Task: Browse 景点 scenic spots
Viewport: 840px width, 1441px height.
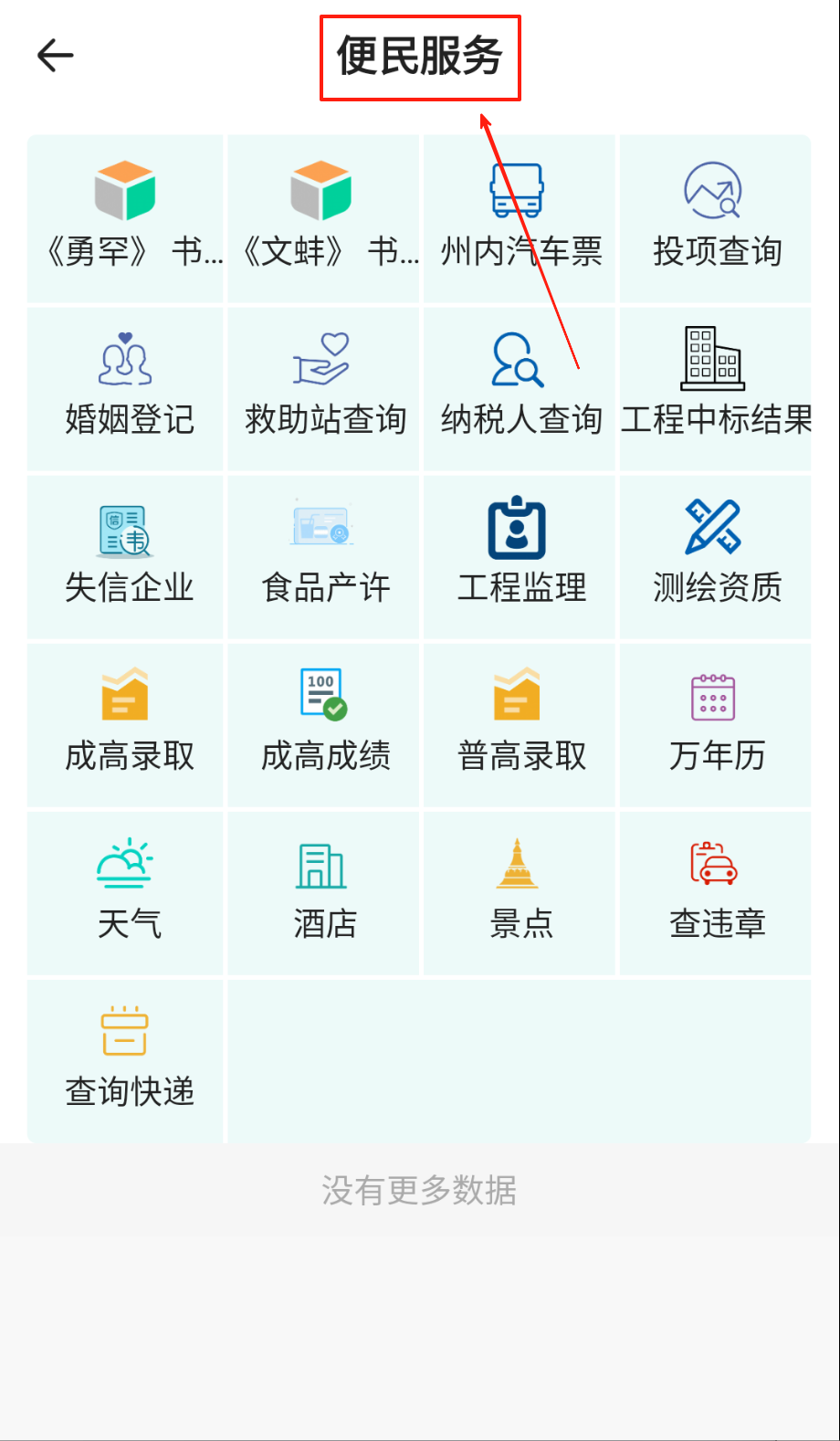Action: pyautogui.click(x=520, y=891)
